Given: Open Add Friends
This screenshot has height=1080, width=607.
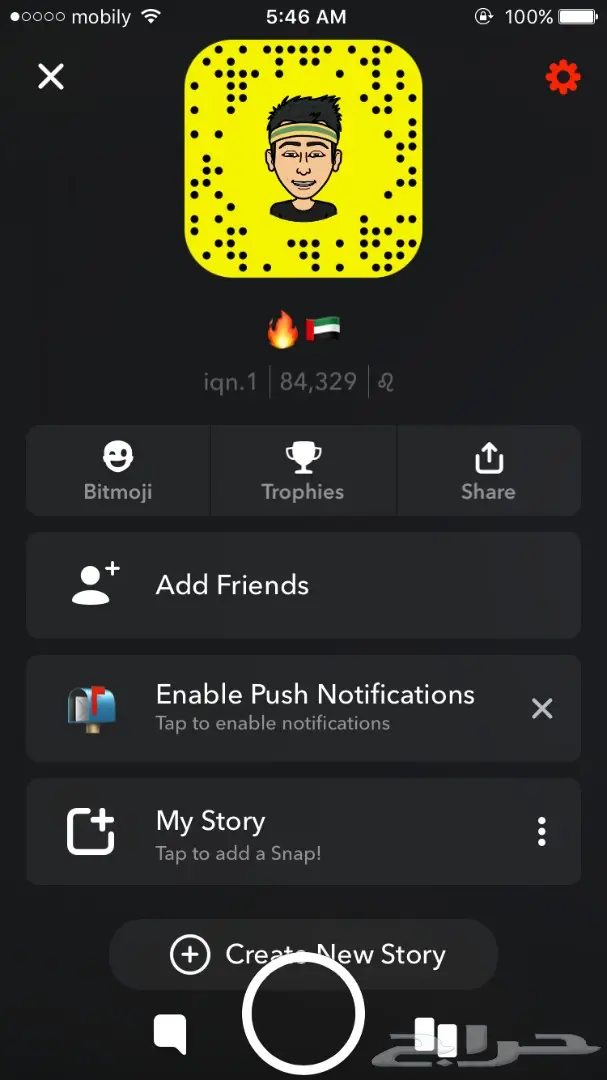Looking at the screenshot, I should coord(303,585).
